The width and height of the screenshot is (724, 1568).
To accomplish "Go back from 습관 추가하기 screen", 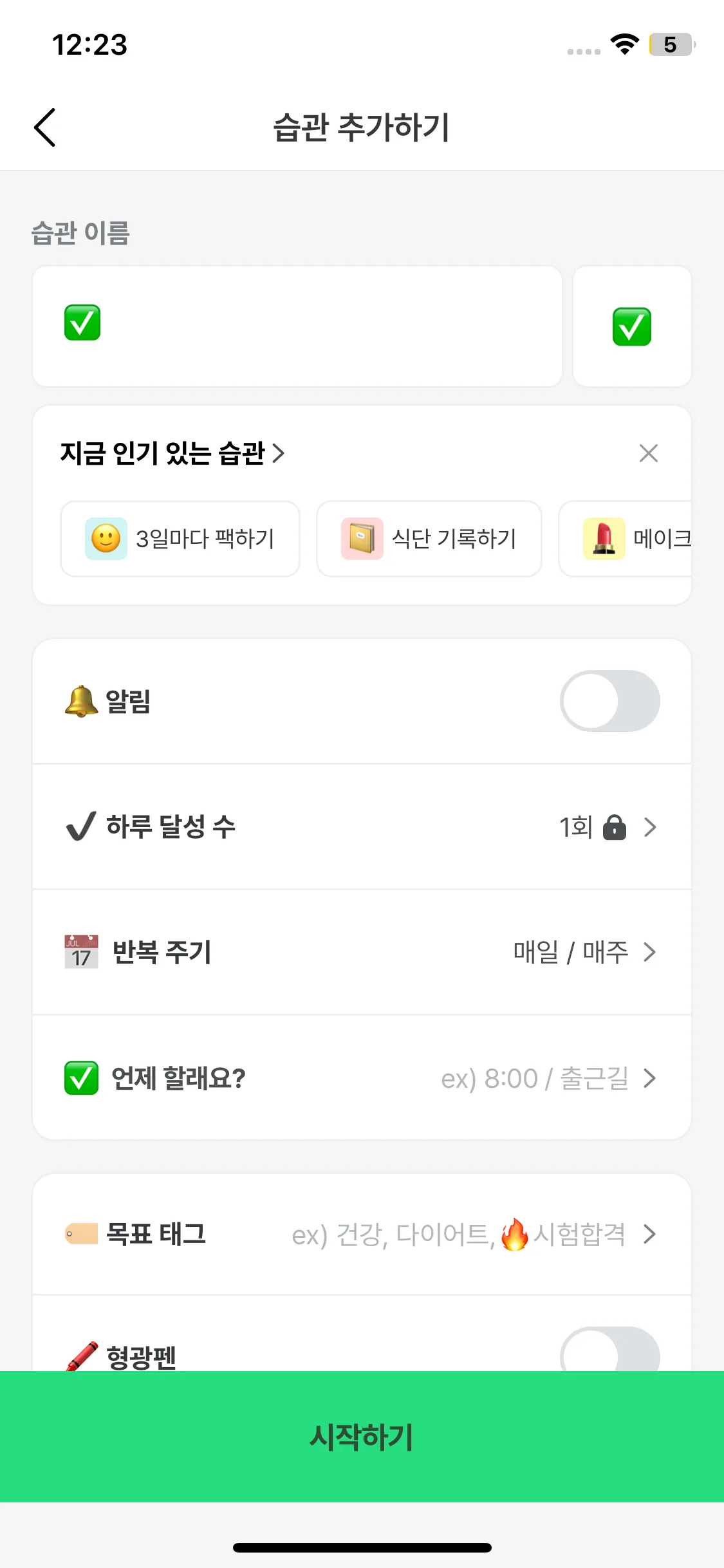I will (x=45, y=127).
